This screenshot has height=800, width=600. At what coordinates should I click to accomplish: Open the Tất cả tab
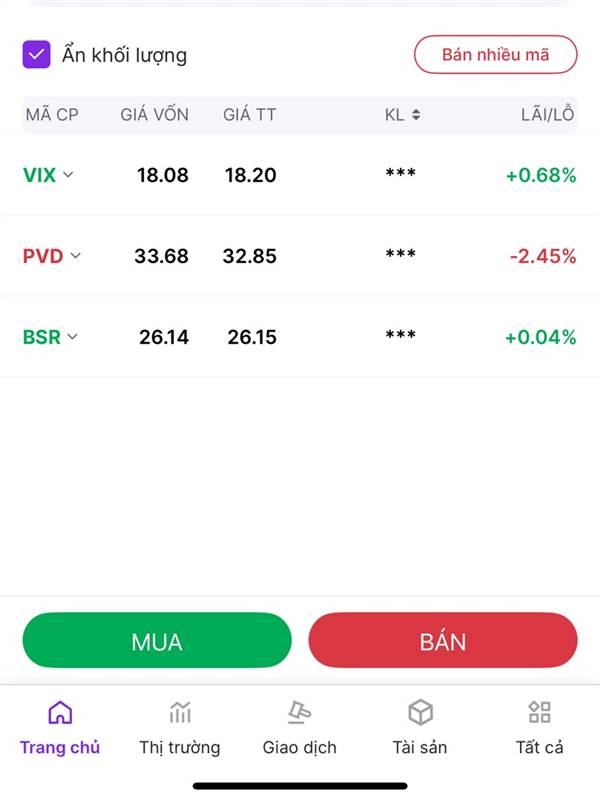pos(540,727)
